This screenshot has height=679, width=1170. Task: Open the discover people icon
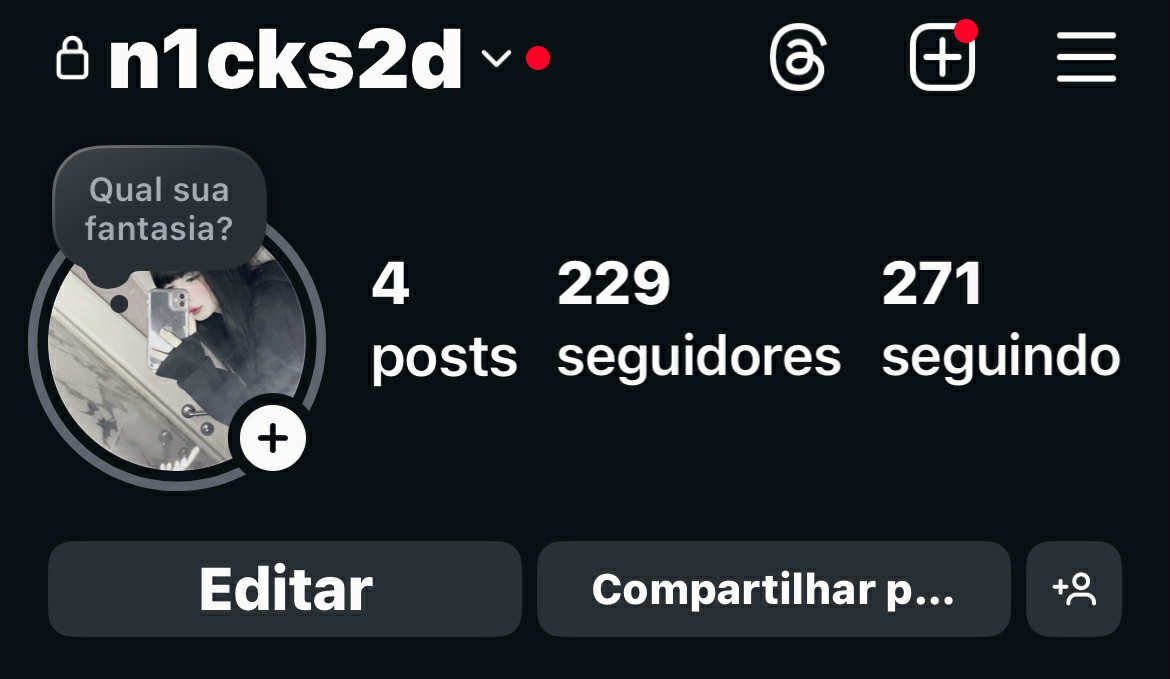pos(1074,589)
